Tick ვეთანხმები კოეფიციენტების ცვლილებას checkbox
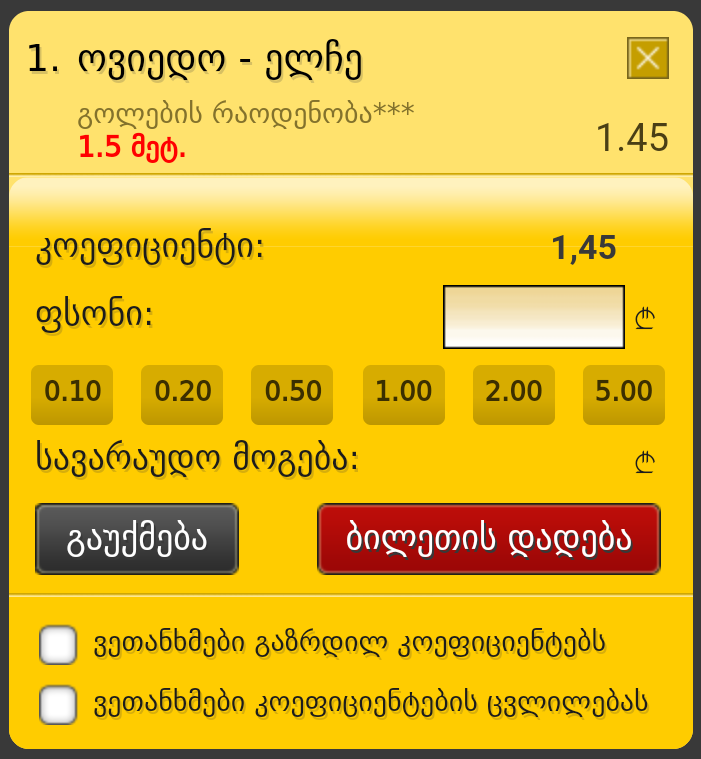Image resolution: width=701 pixels, height=759 pixels. click(58, 705)
